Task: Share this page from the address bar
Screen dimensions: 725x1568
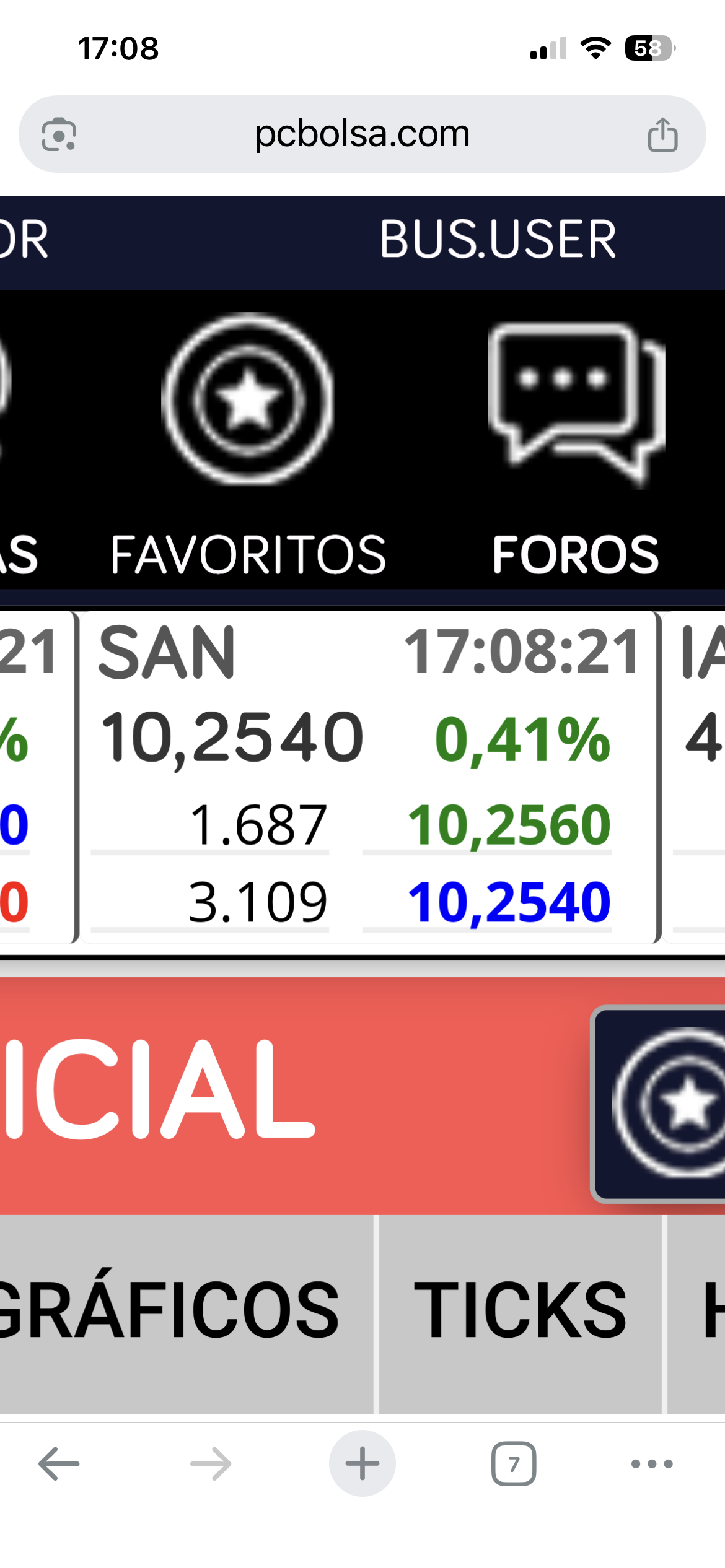Action: (x=662, y=134)
